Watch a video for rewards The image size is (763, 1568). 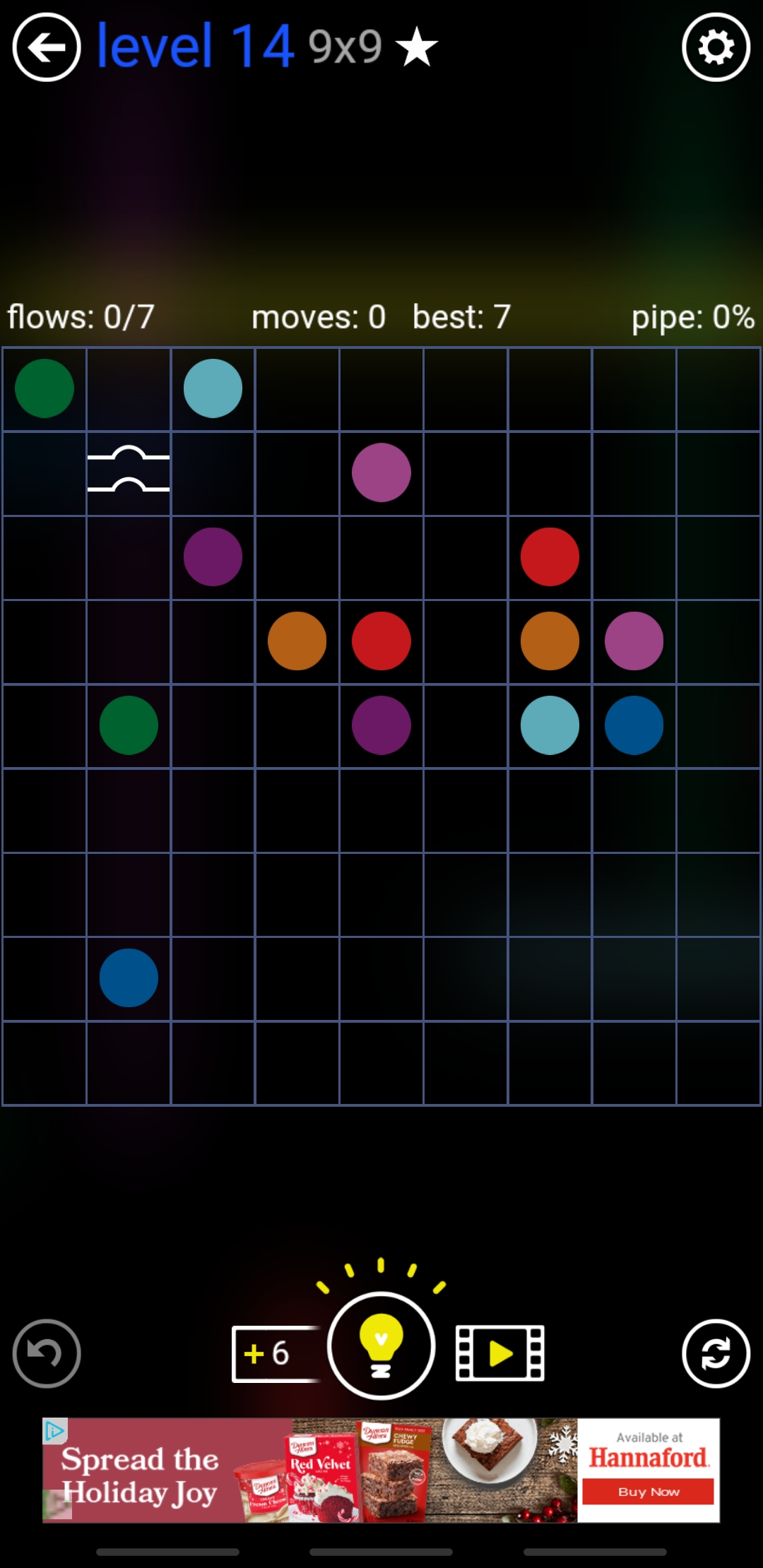pos(500,1353)
